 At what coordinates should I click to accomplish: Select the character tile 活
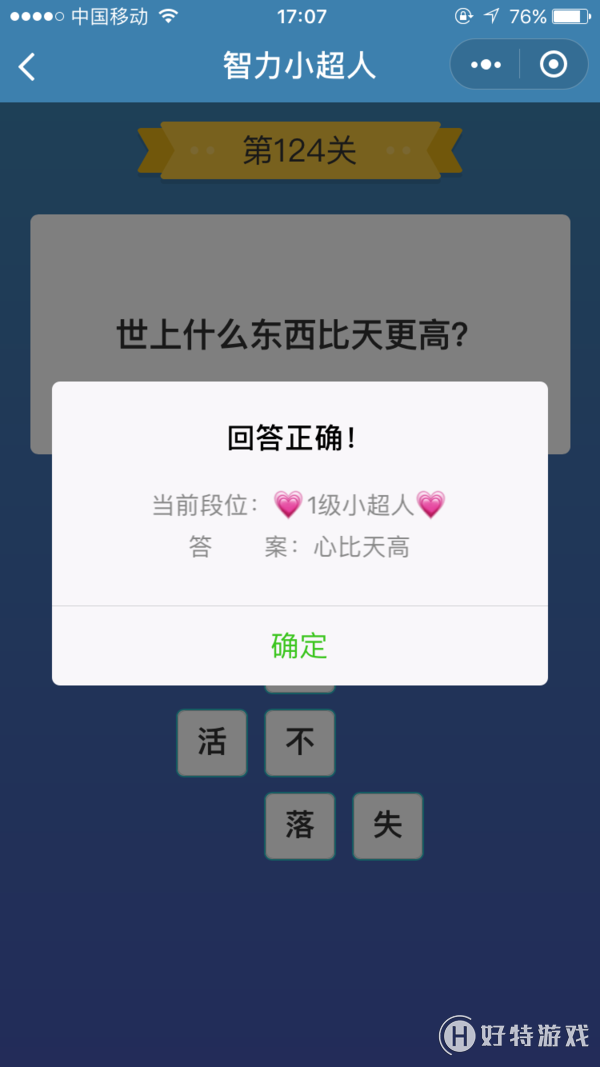point(212,743)
